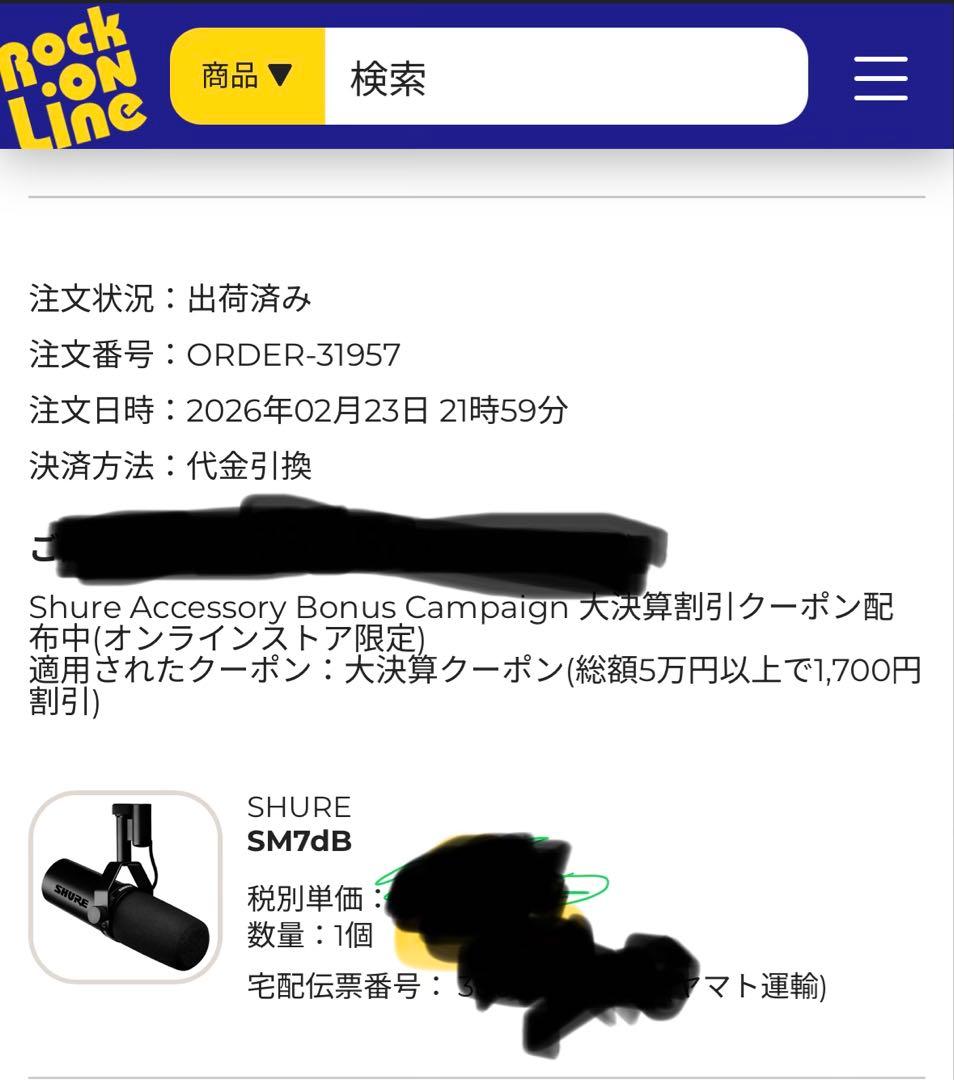Open the SM7dB product name link
Screen dimensions: 954x1080
click(x=299, y=841)
